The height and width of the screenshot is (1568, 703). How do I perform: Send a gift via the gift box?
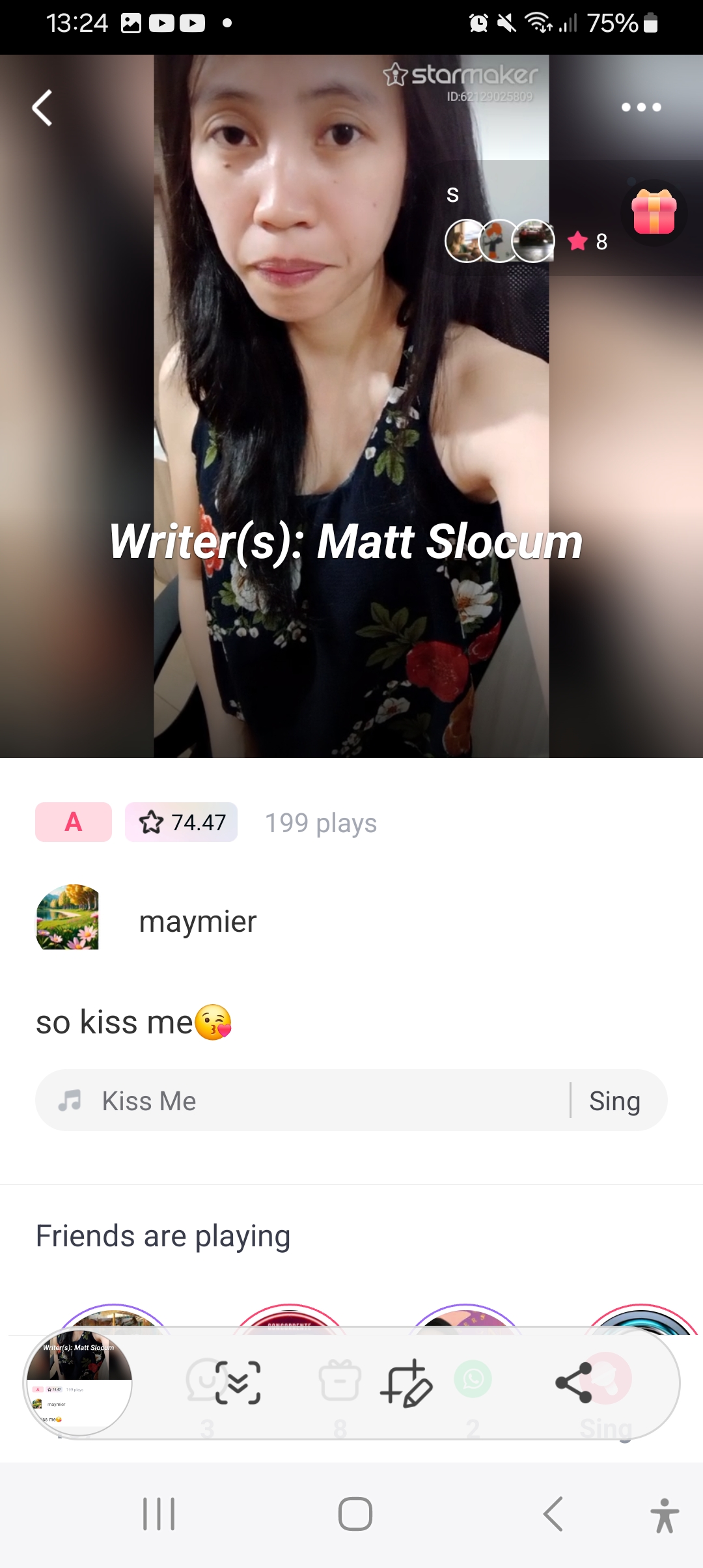[x=654, y=212]
